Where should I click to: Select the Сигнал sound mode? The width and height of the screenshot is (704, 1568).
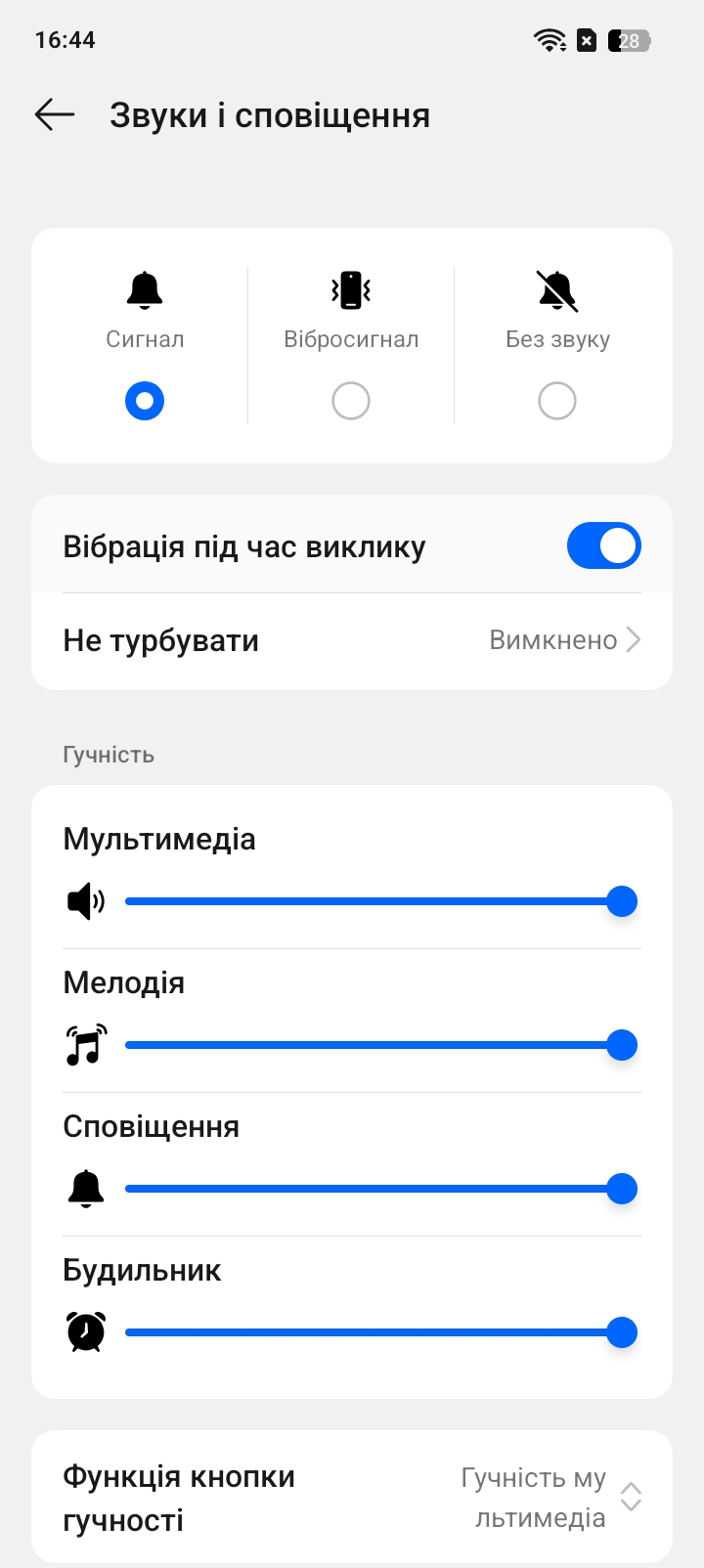click(x=145, y=400)
